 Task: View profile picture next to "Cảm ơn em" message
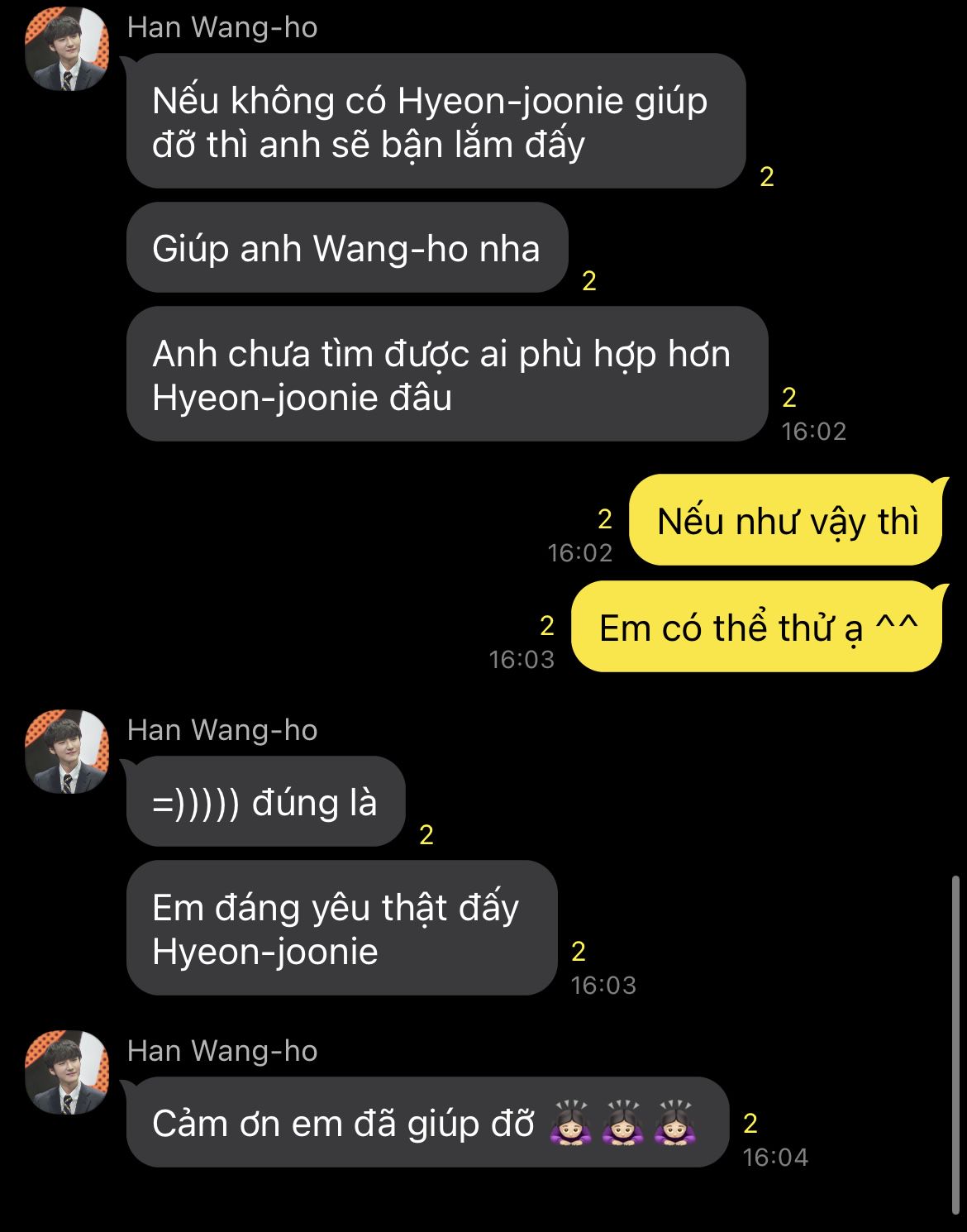click(x=67, y=1072)
